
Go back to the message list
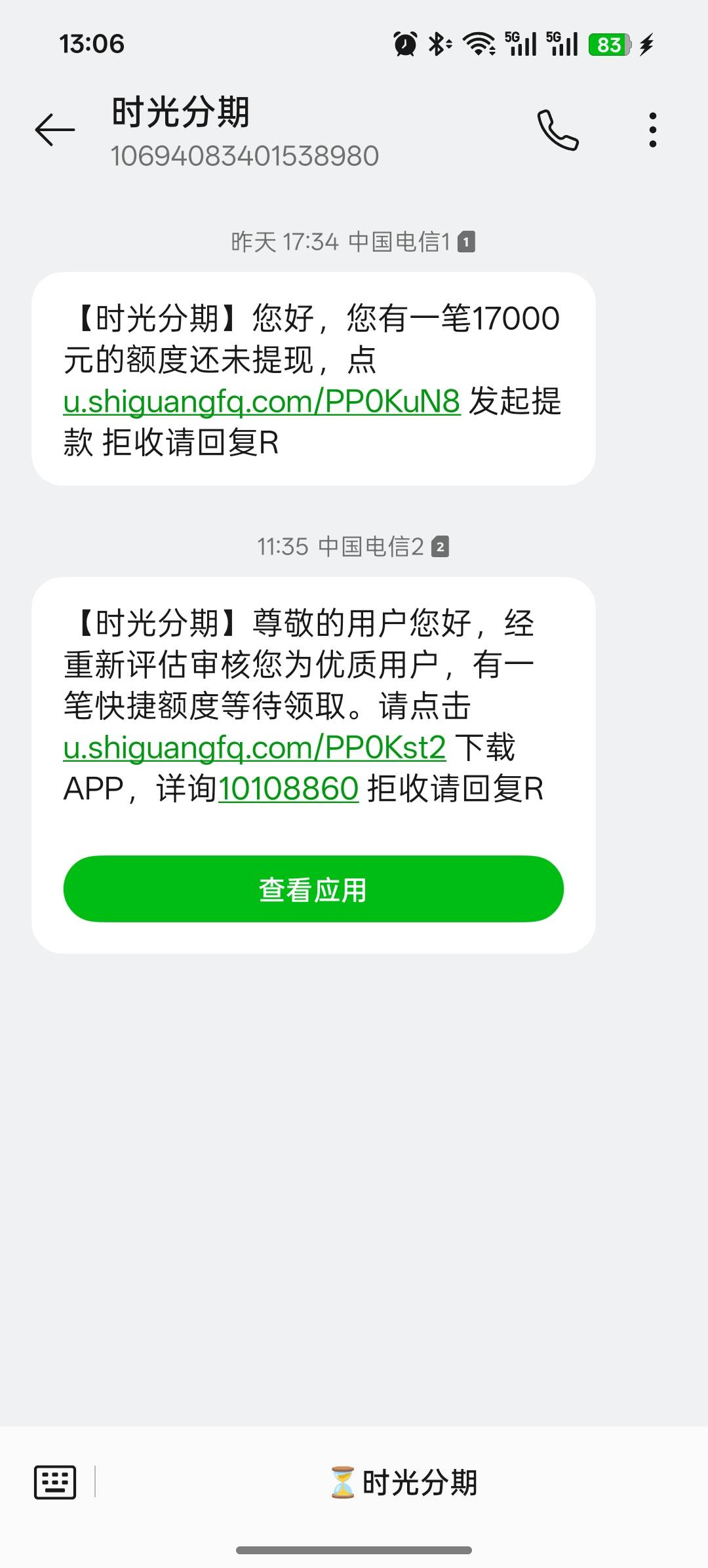coord(55,129)
